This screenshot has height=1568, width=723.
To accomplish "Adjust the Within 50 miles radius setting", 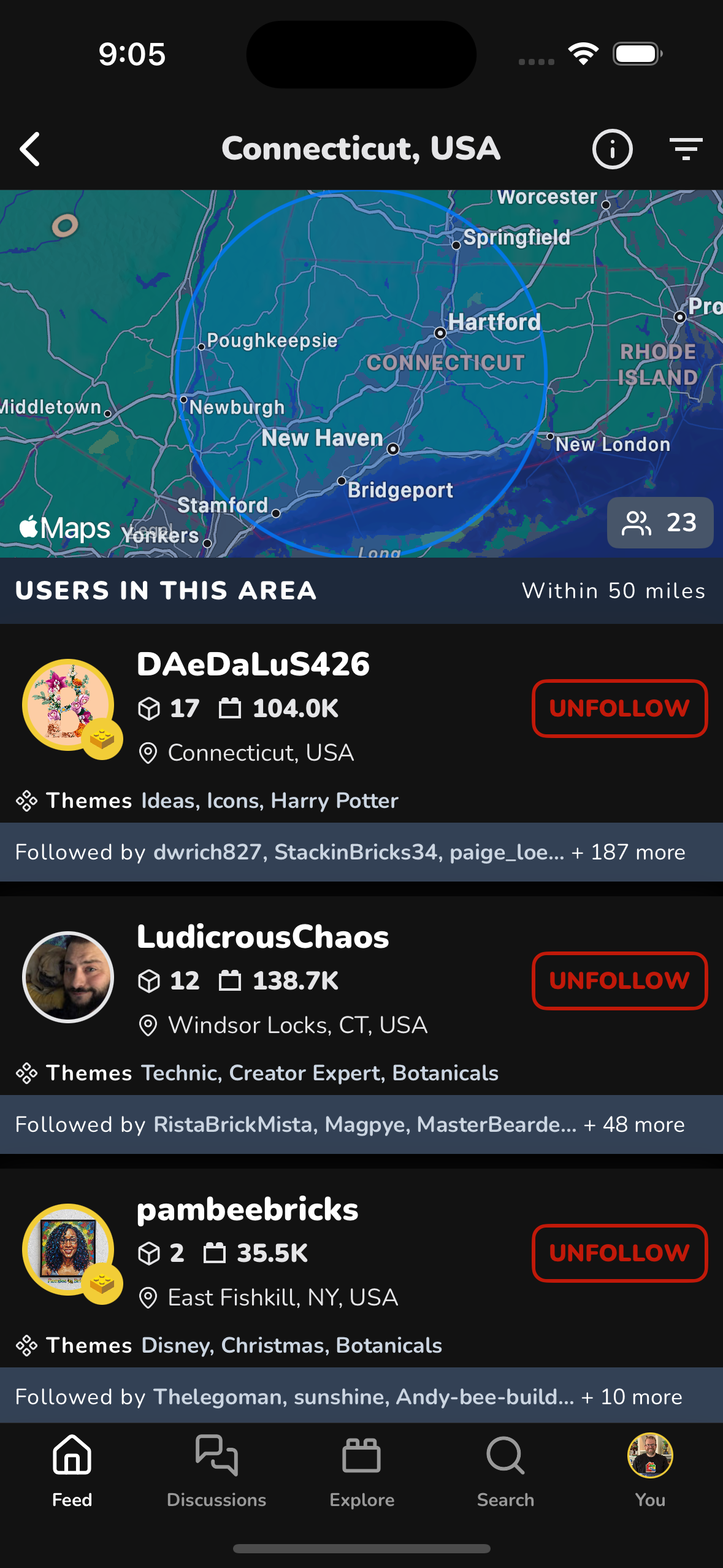I will pyautogui.click(x=613, y=590).
